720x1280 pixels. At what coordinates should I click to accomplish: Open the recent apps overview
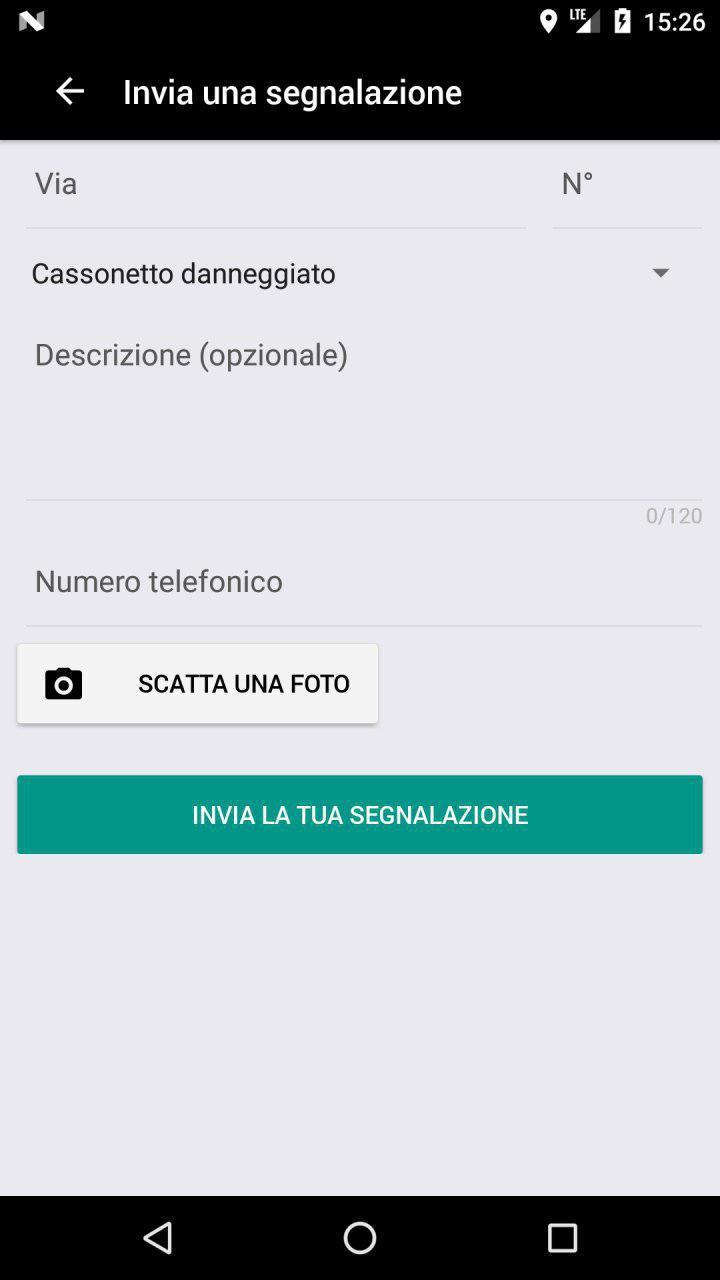(x=562, y=1238)
